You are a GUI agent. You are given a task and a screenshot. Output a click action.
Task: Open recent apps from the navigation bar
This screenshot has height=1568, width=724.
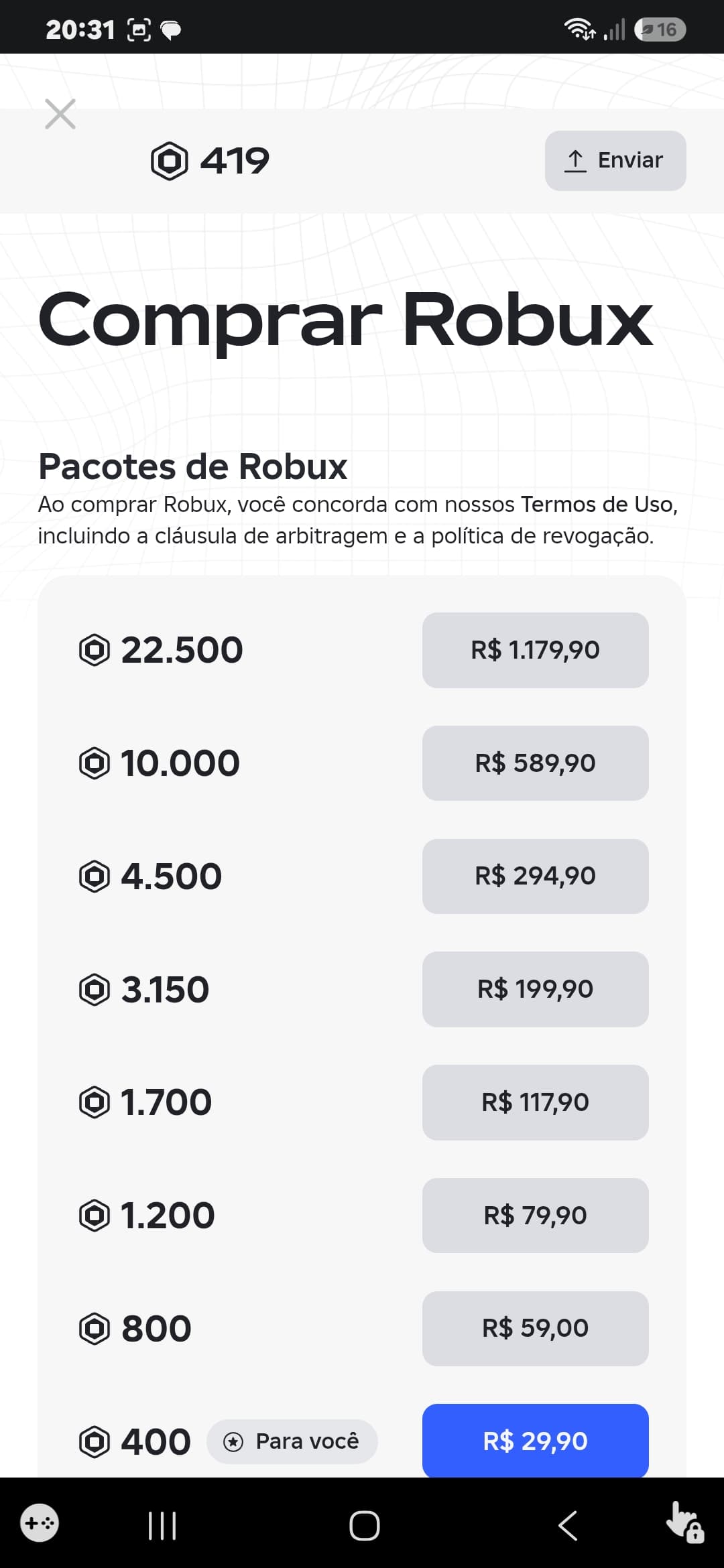(x=162, y=1526)
